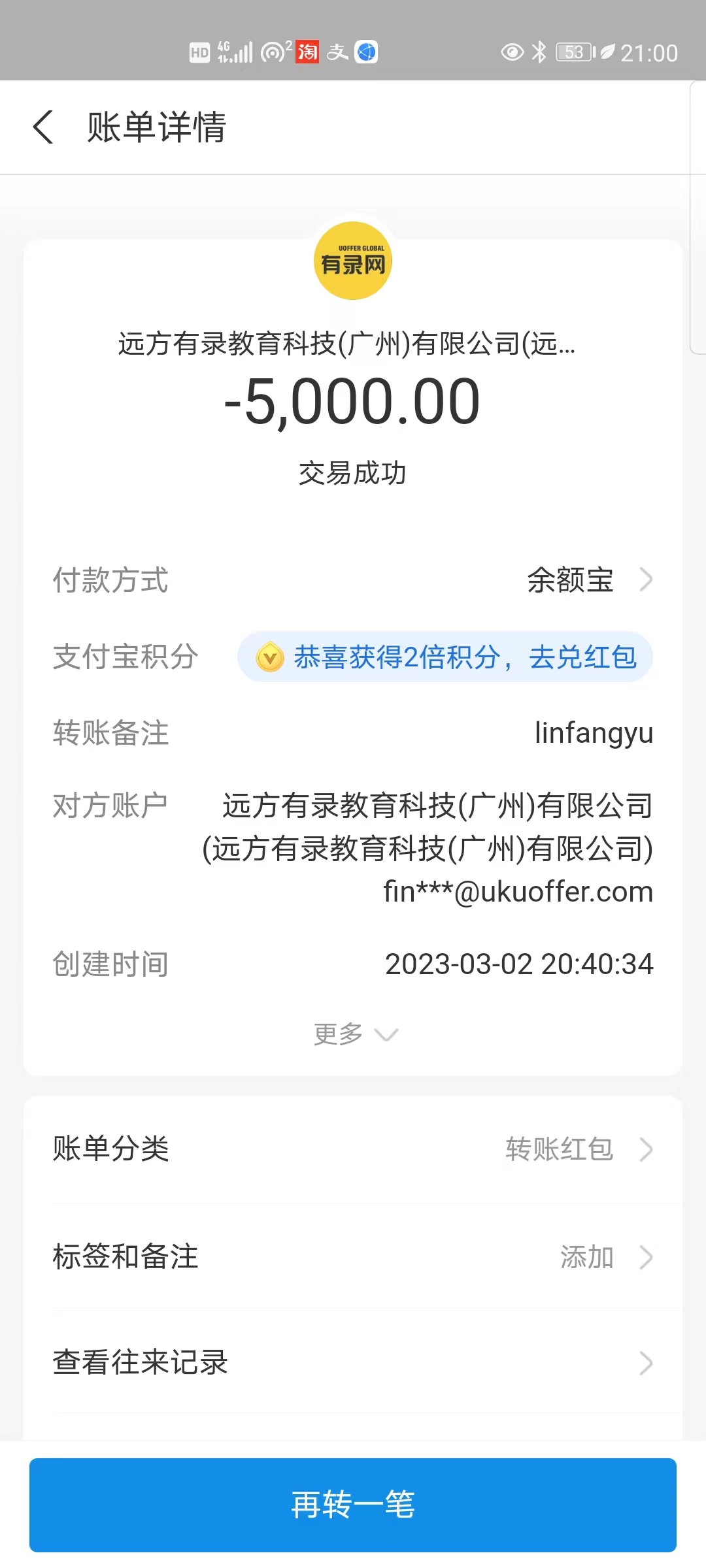Tap the 恭喜获得2倍积分，去兑红包 chip
706x1568 pixels.
[445, 657]
